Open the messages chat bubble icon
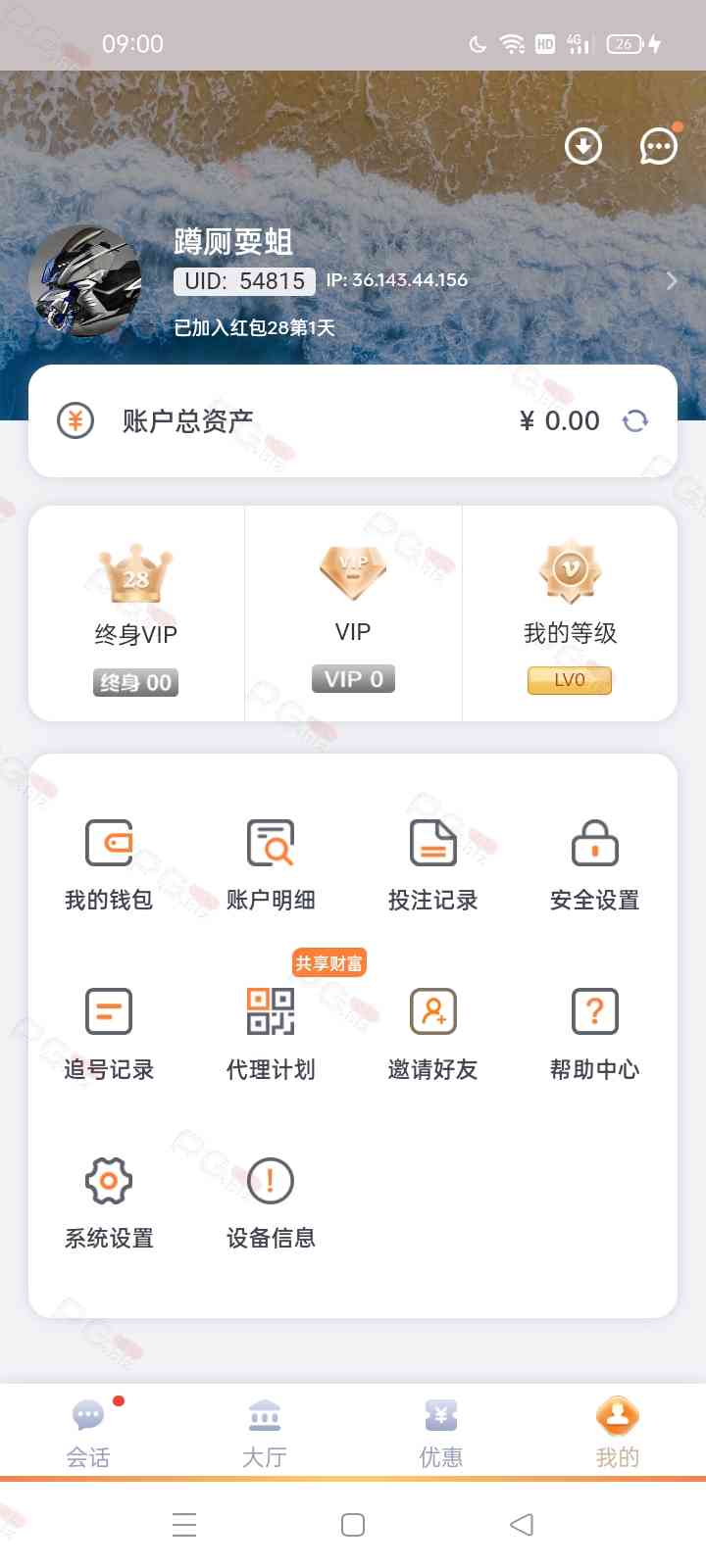The height and width of the screenshot is (1568, 706). (658, 147)
